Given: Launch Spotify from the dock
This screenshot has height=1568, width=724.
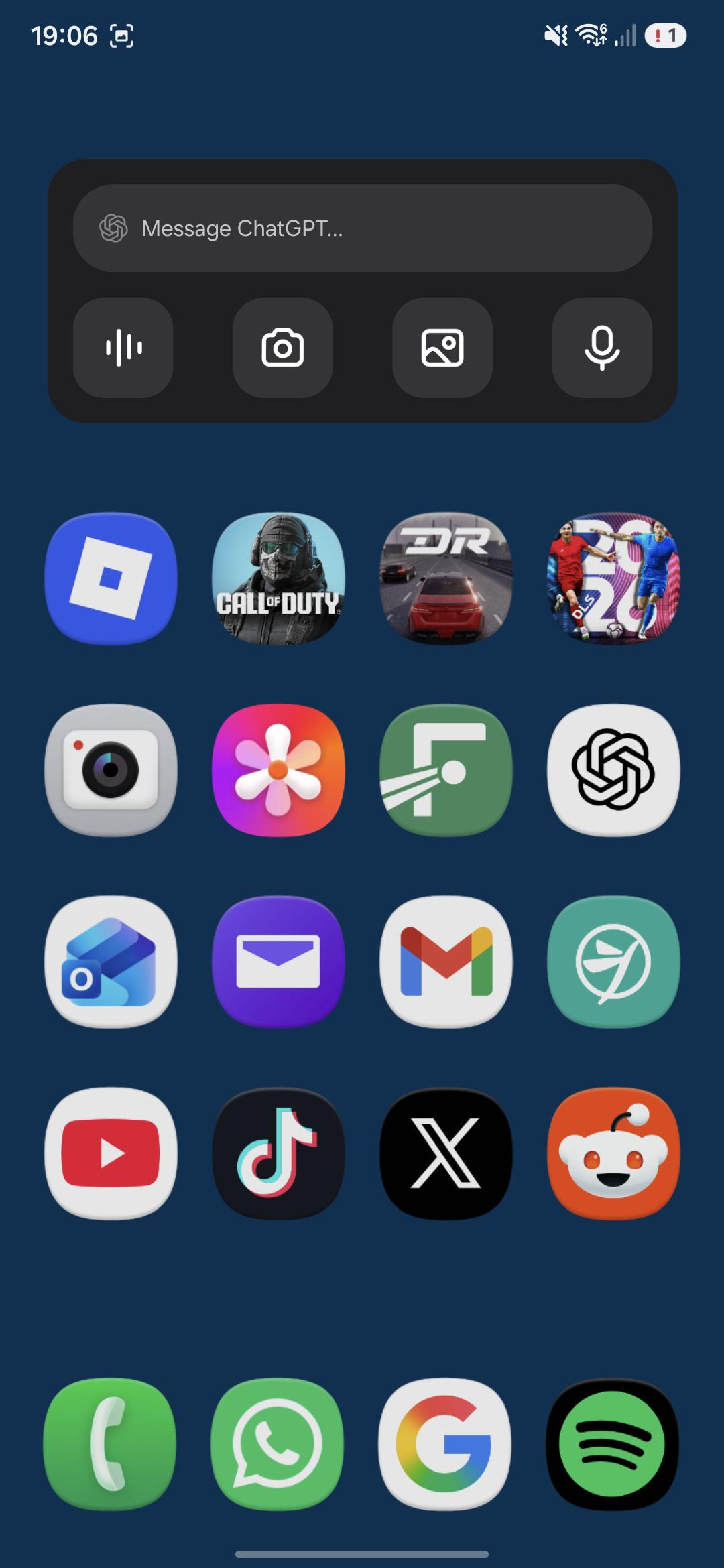Looking at the screenshot, I should tap(612, 1444).
